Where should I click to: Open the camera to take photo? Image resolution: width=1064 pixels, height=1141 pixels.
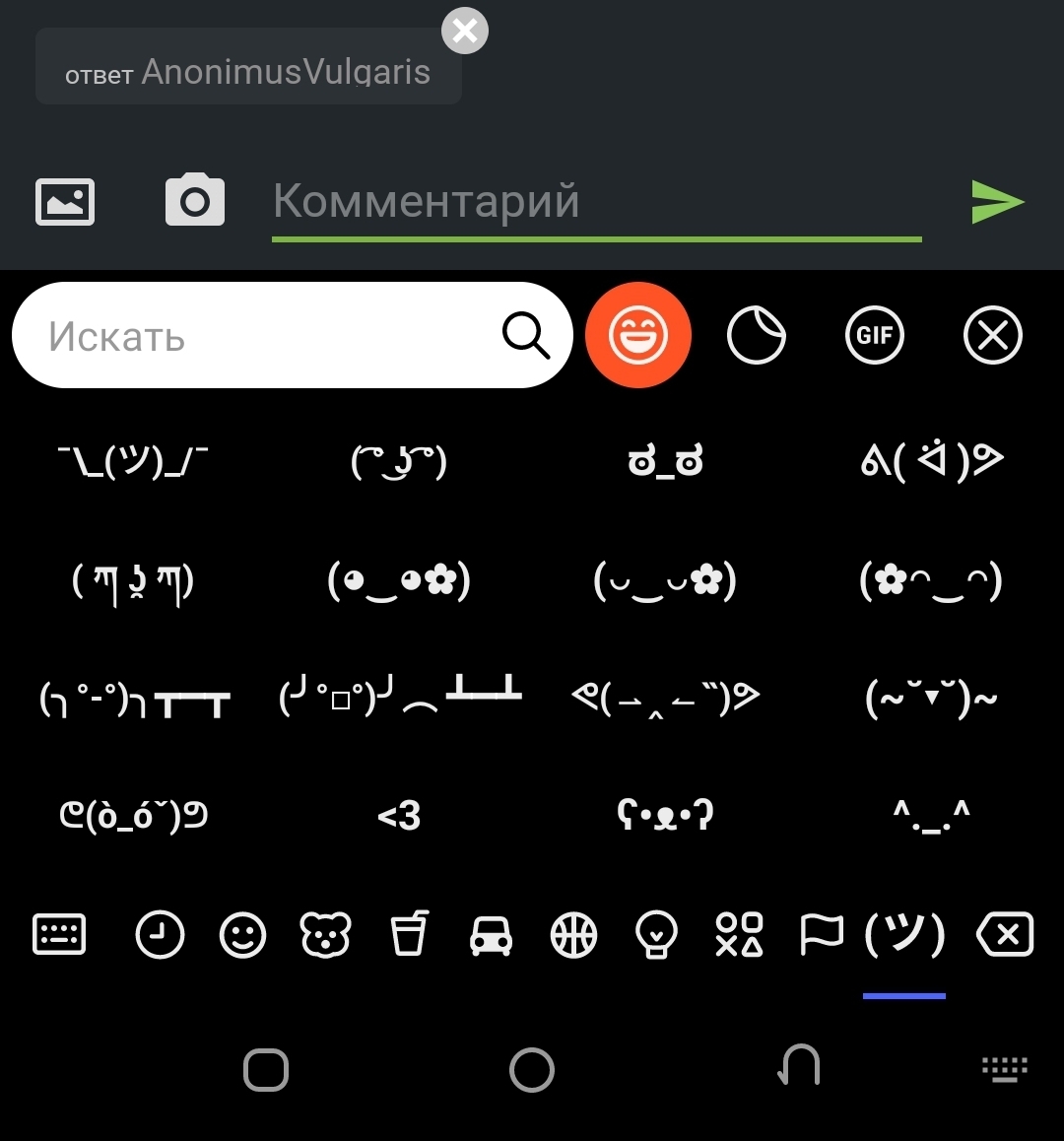pyautogui.click(x=194, y=201)
